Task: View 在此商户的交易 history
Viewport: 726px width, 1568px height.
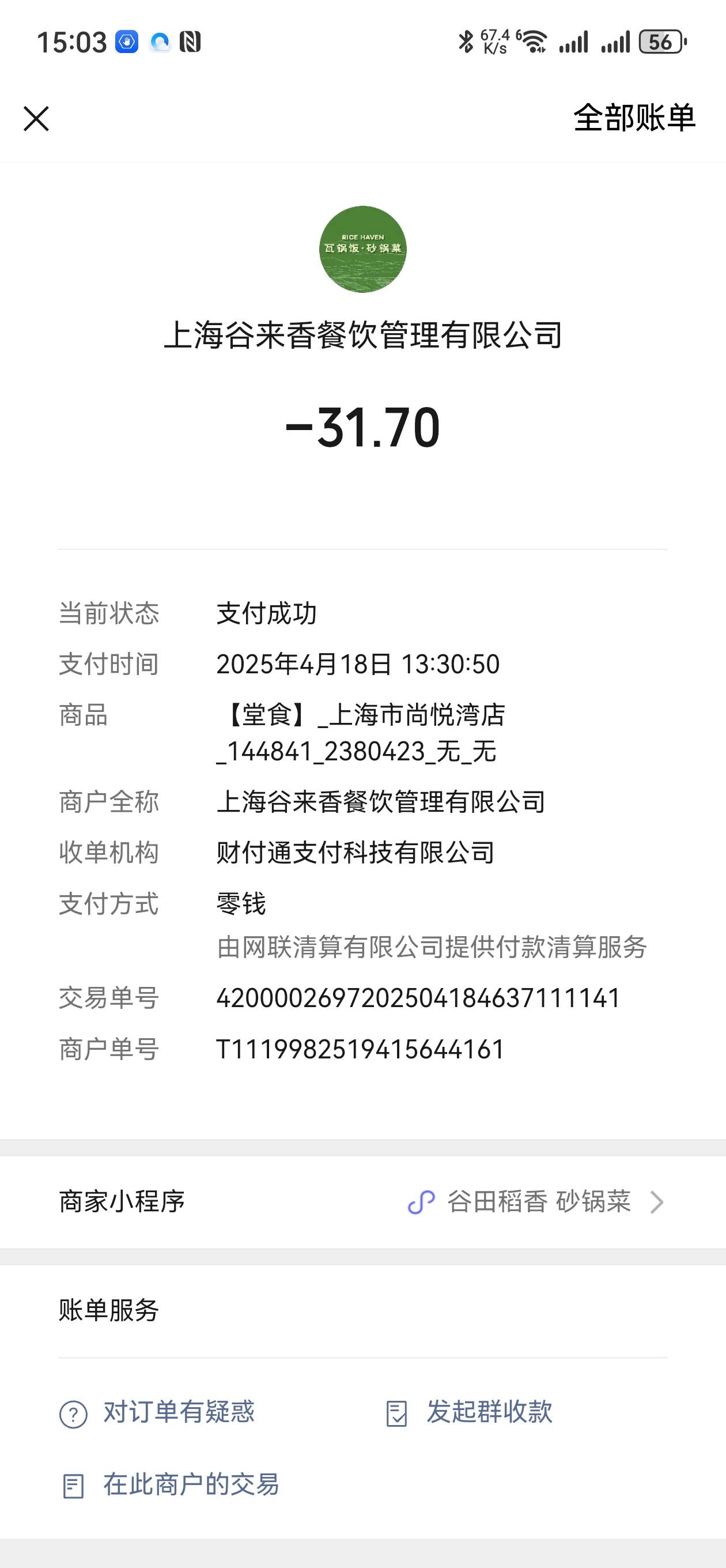Action: pos(170,1484)
